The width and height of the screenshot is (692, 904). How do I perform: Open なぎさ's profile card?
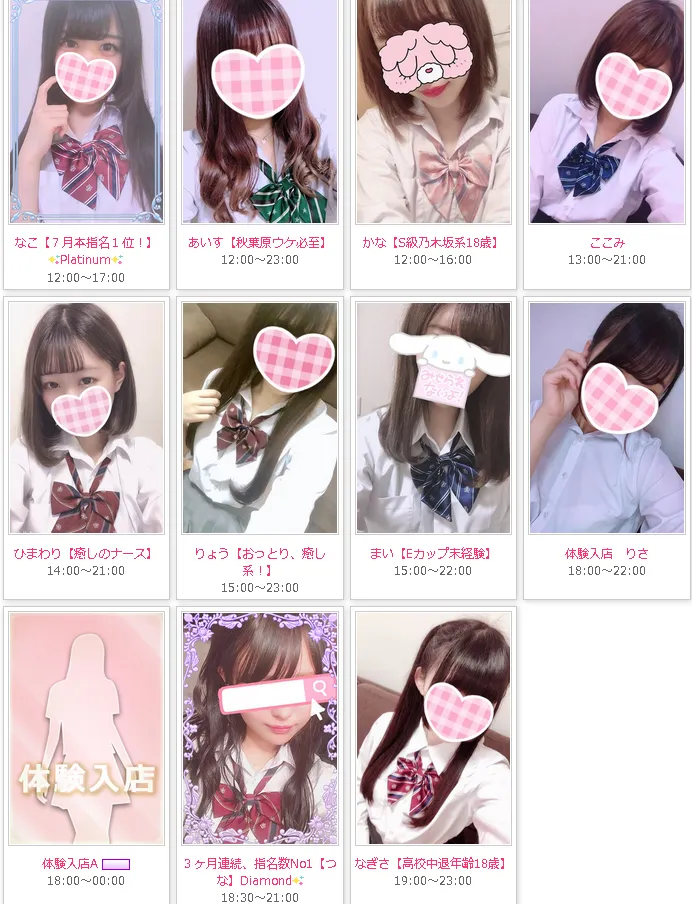433,728
